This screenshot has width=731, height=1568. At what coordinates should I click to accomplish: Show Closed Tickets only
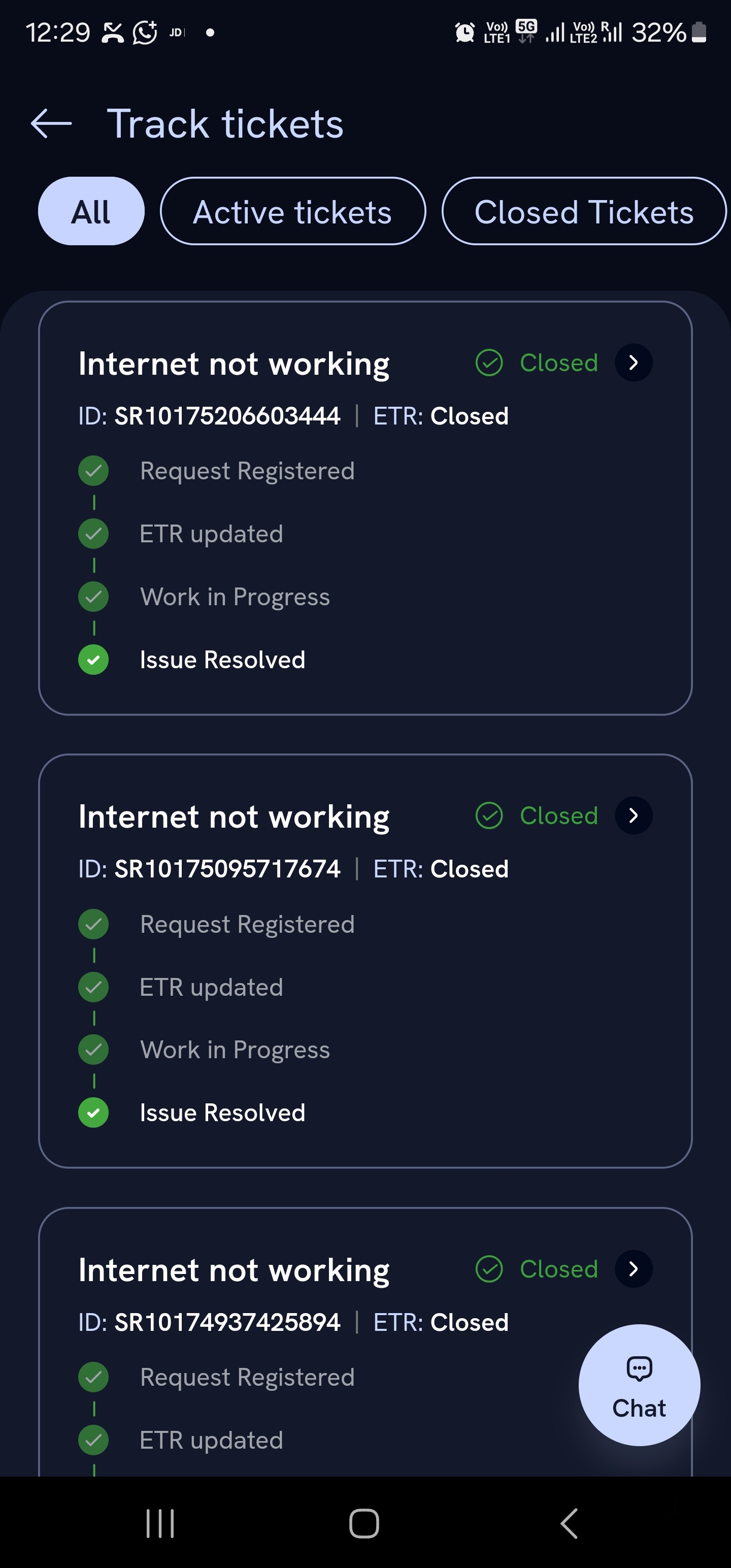[x=583, y=211]
